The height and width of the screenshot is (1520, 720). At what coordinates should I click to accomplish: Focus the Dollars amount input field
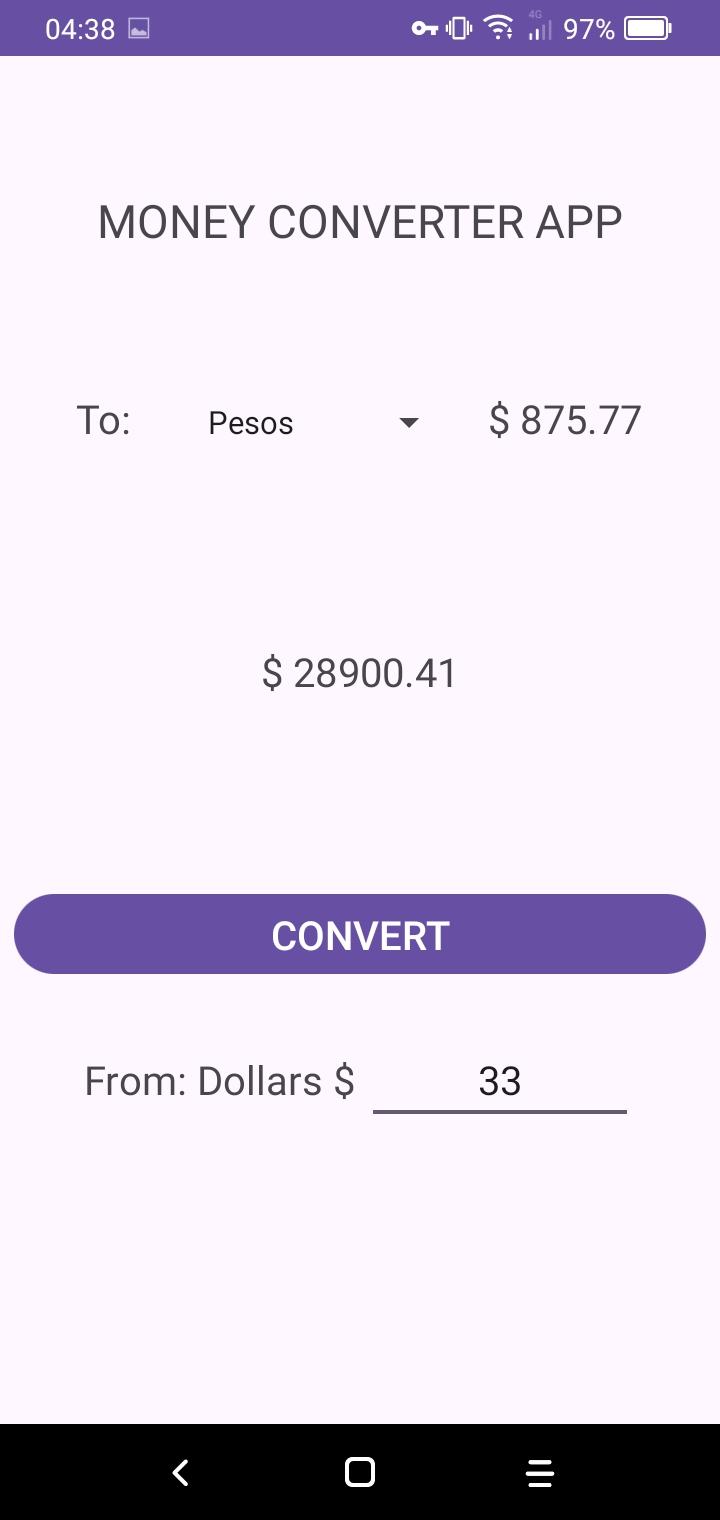click(500, 1082)
